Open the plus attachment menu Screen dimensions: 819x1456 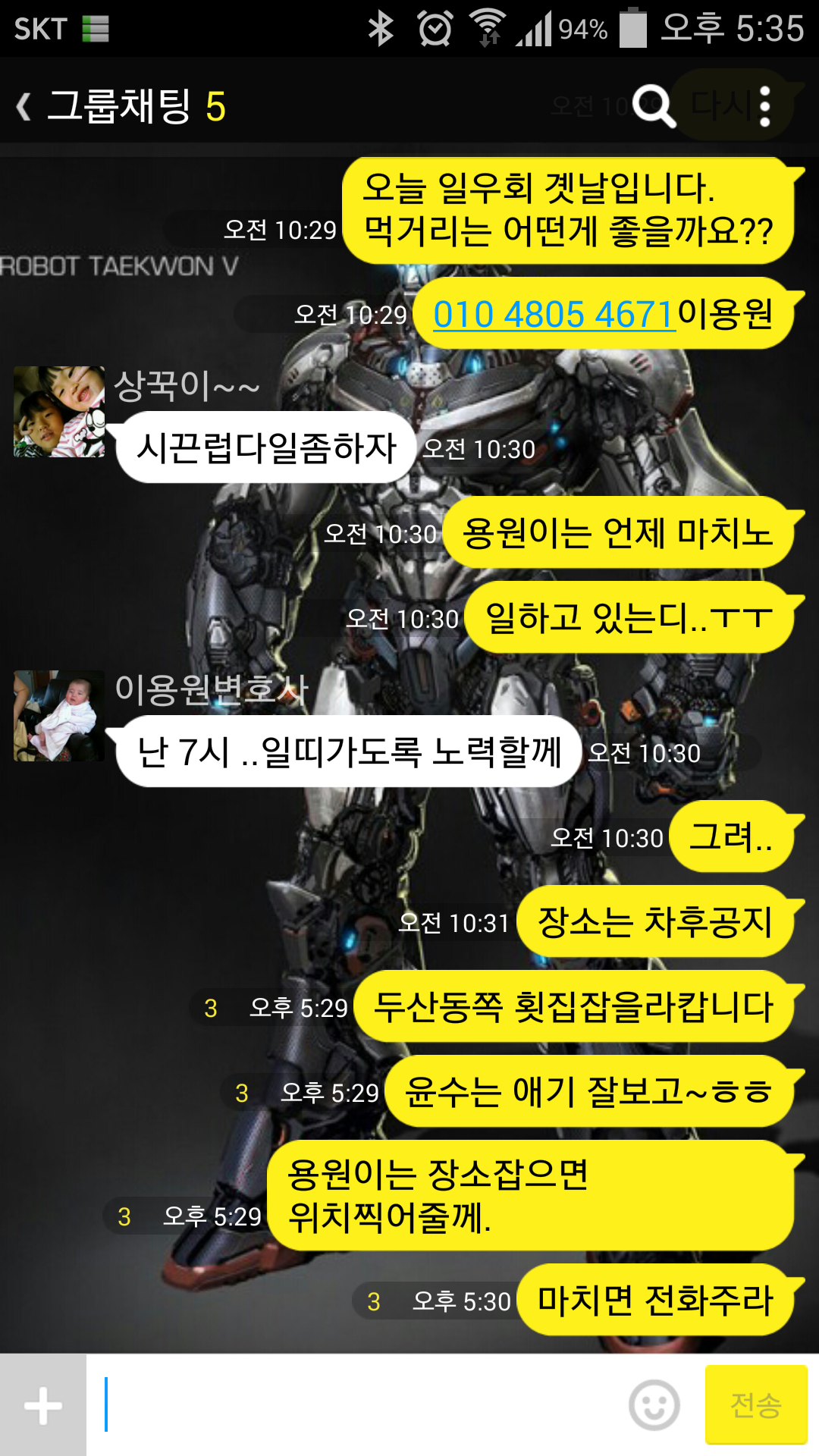(43, 1405)
